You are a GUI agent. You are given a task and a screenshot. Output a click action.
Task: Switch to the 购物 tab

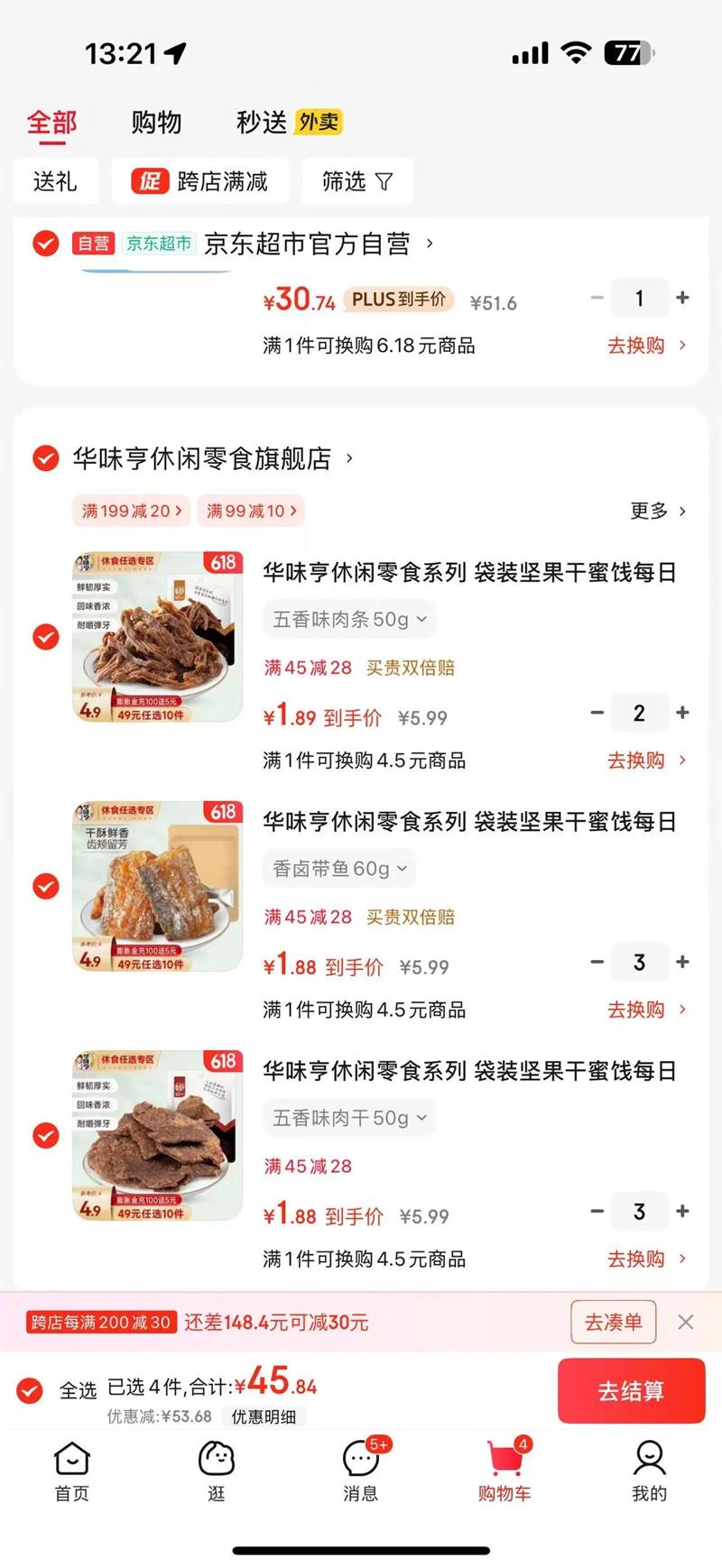[x=156, y=123]
